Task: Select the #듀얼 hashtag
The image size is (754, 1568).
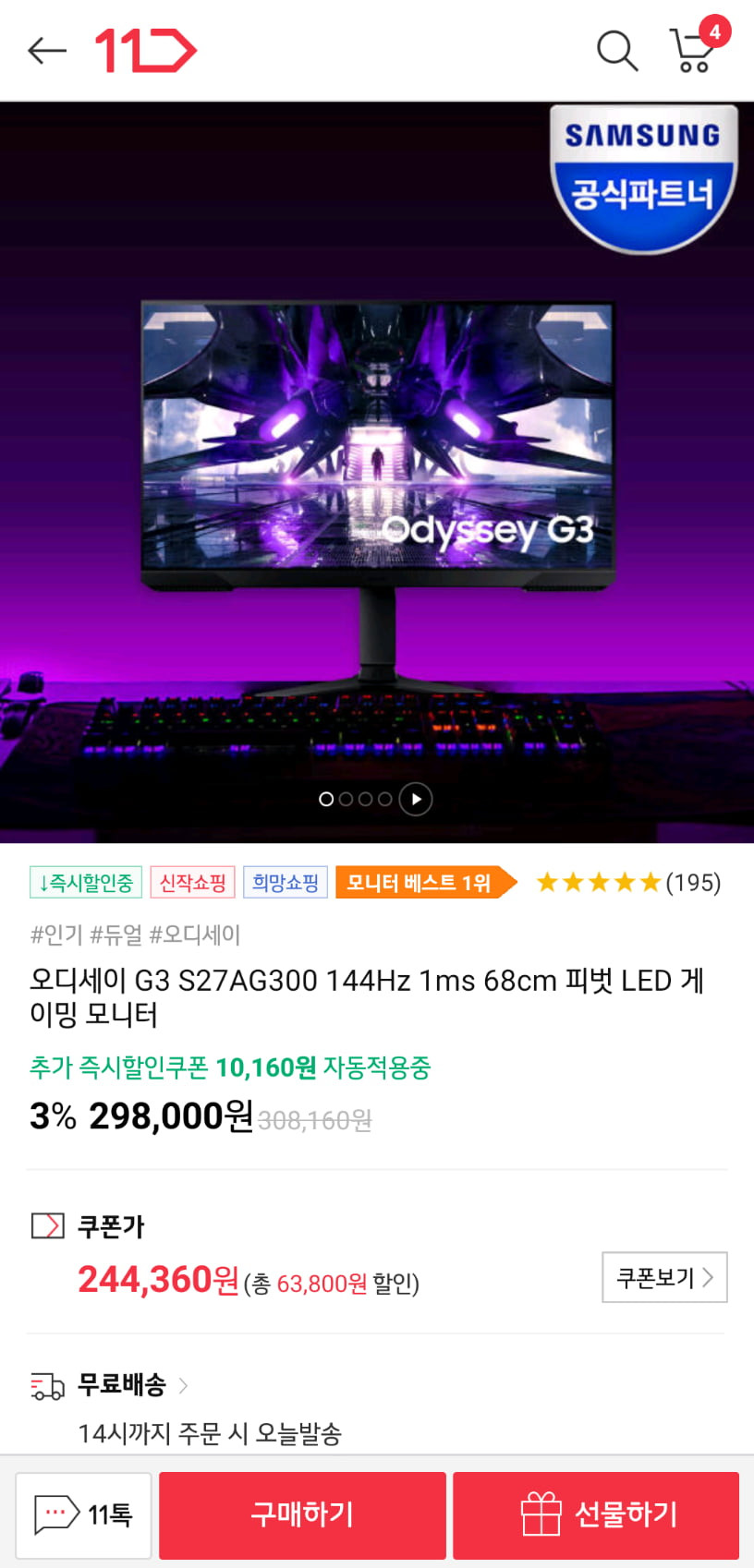Action: tap(116, 935)
